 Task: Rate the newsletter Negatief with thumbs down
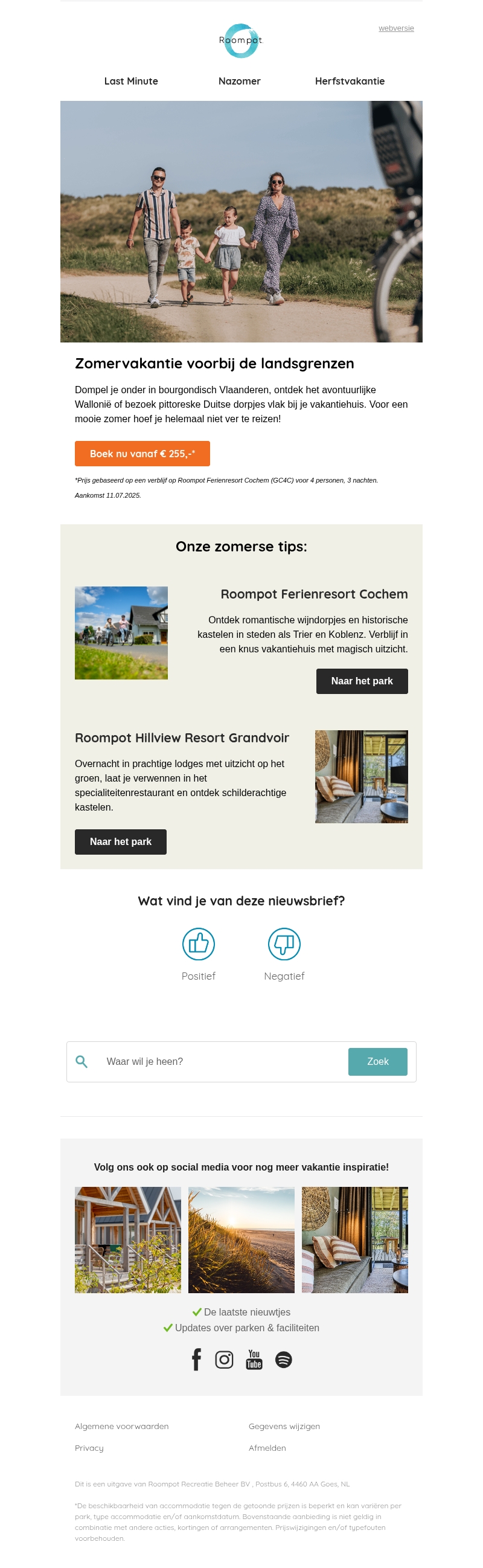(284, 943)
